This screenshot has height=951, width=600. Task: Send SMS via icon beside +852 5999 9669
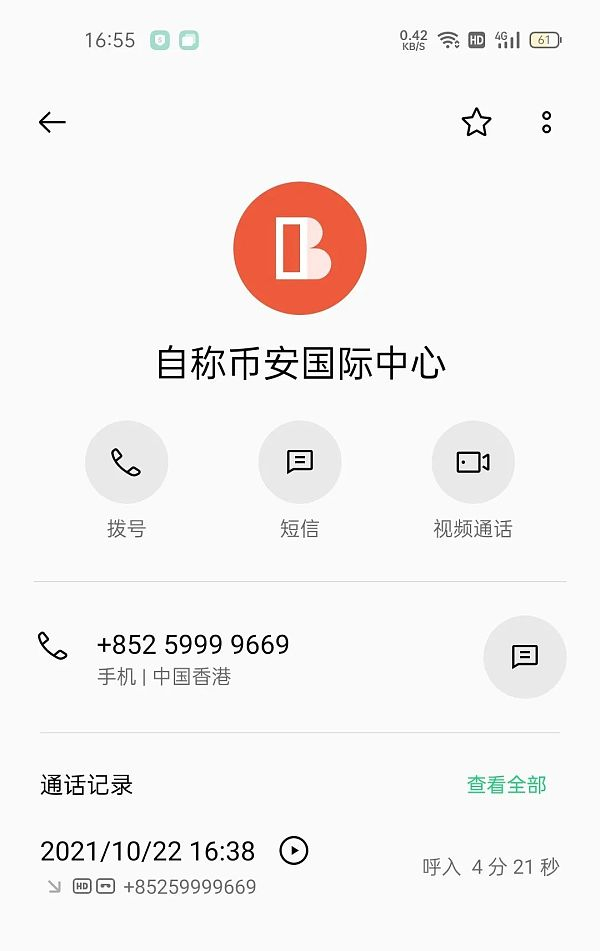tap(525, 657)
